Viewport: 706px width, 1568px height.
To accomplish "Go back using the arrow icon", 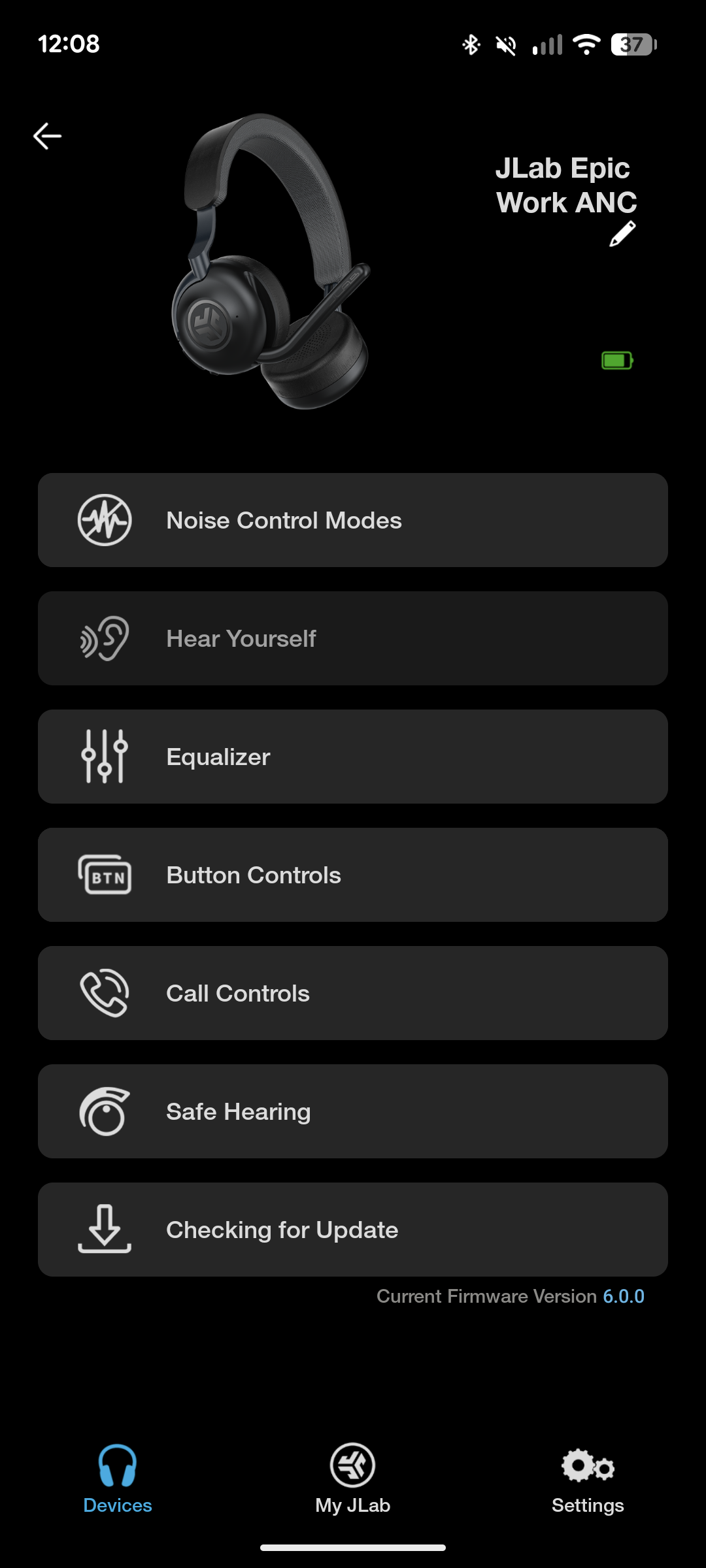I will coord(47,136).
